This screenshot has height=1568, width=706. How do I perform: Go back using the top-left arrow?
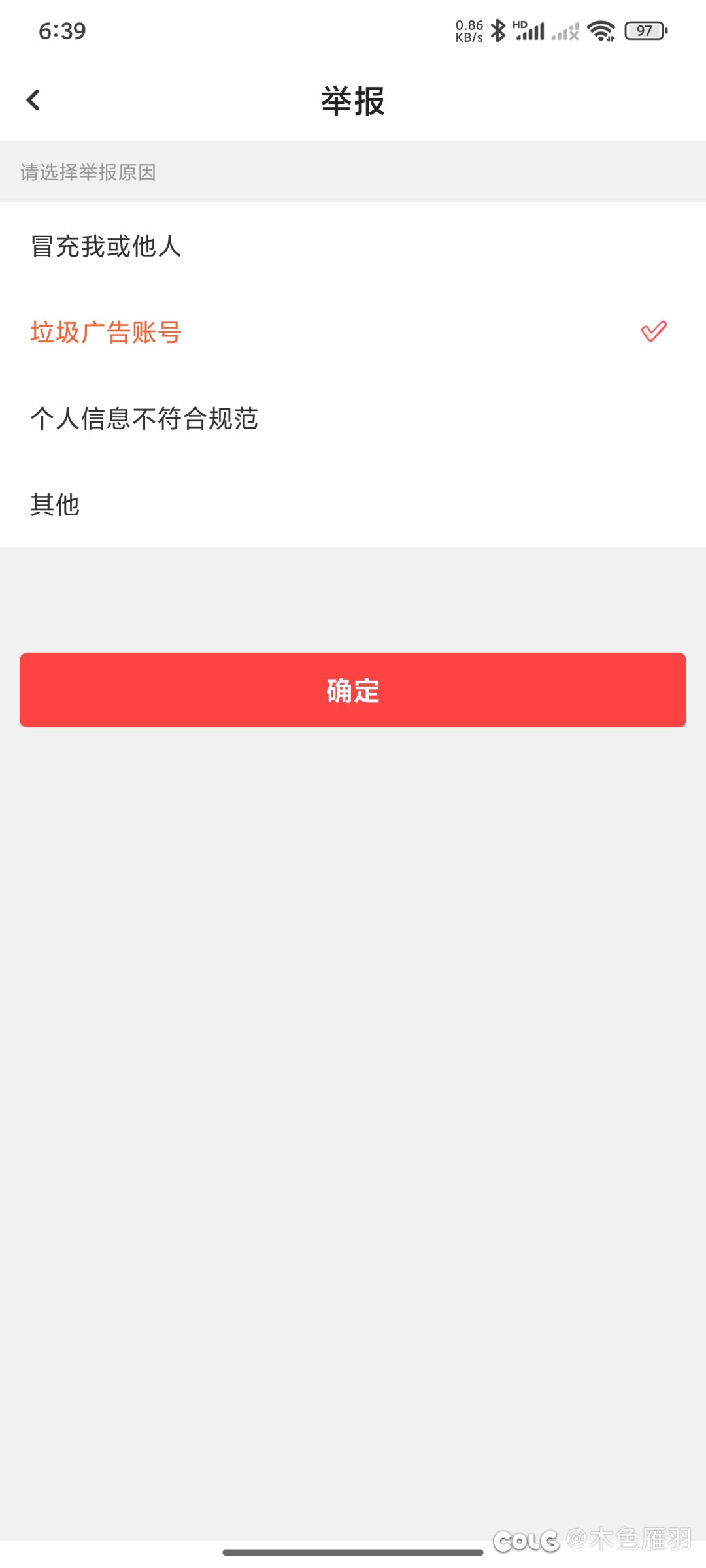click(x=33, y=100)
